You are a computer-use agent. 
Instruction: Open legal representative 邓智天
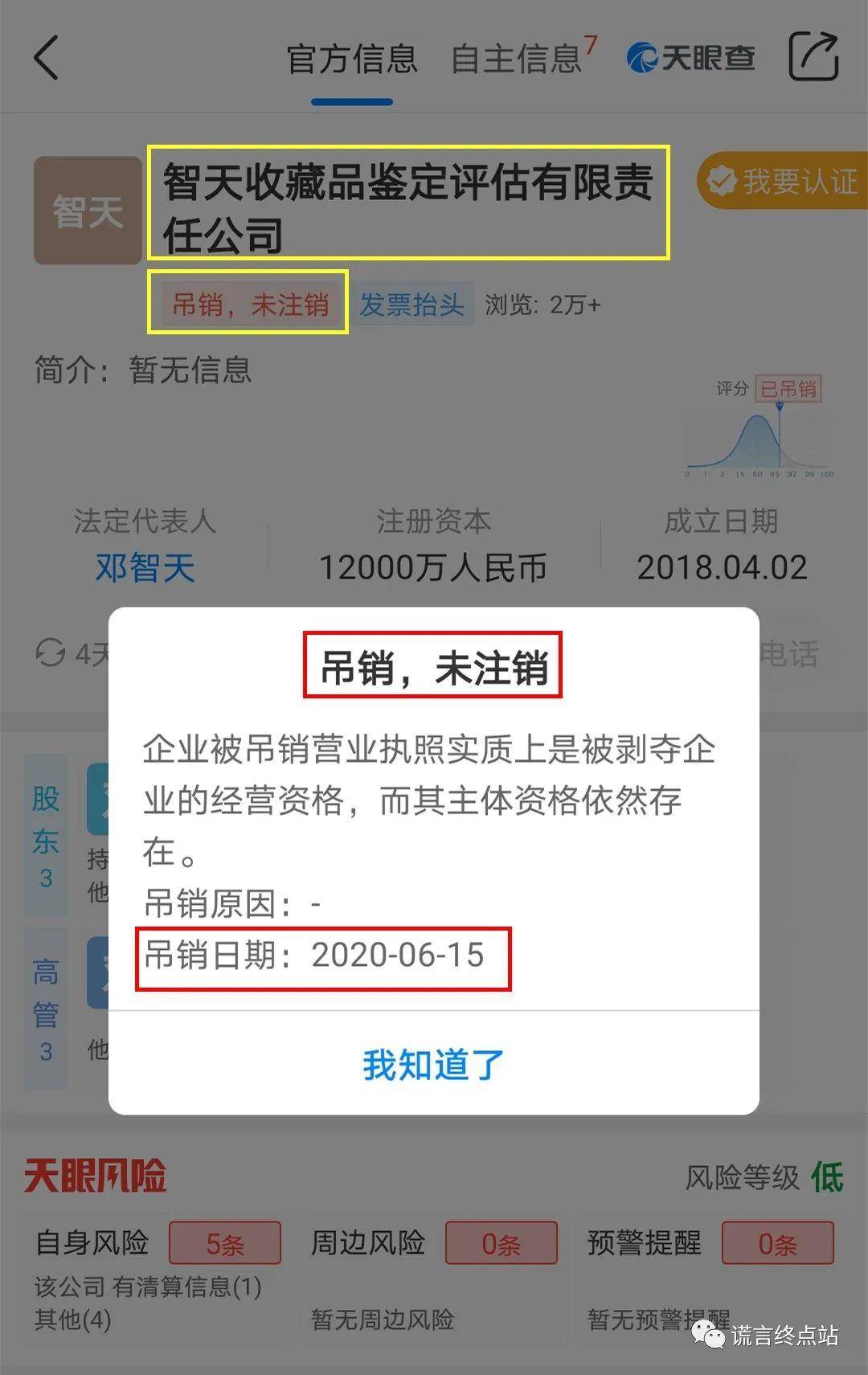pyautogui.click(x=145, y=568)
